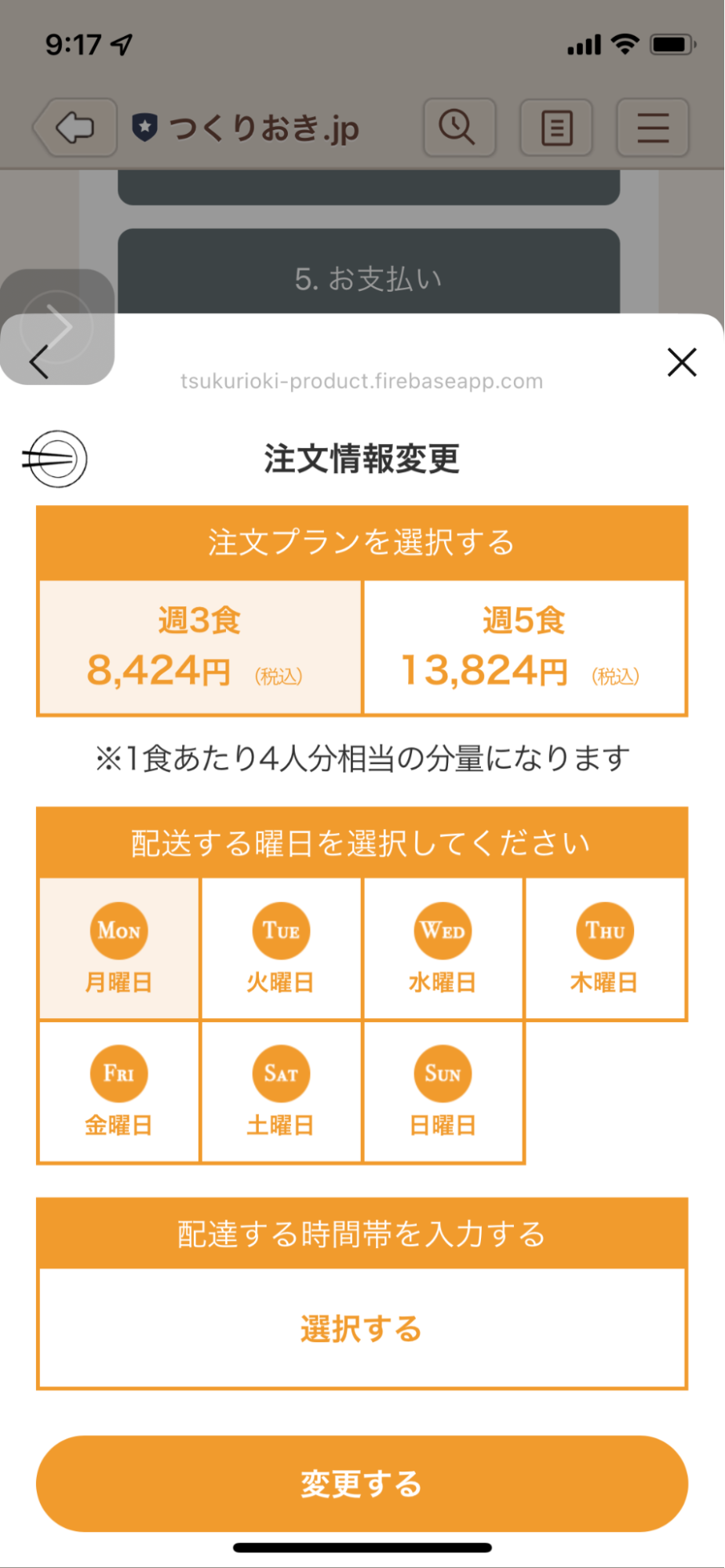725x1568 pixels.
Task: Close the order change dialog
Action: pyautogui.click(x=681, y=362)
